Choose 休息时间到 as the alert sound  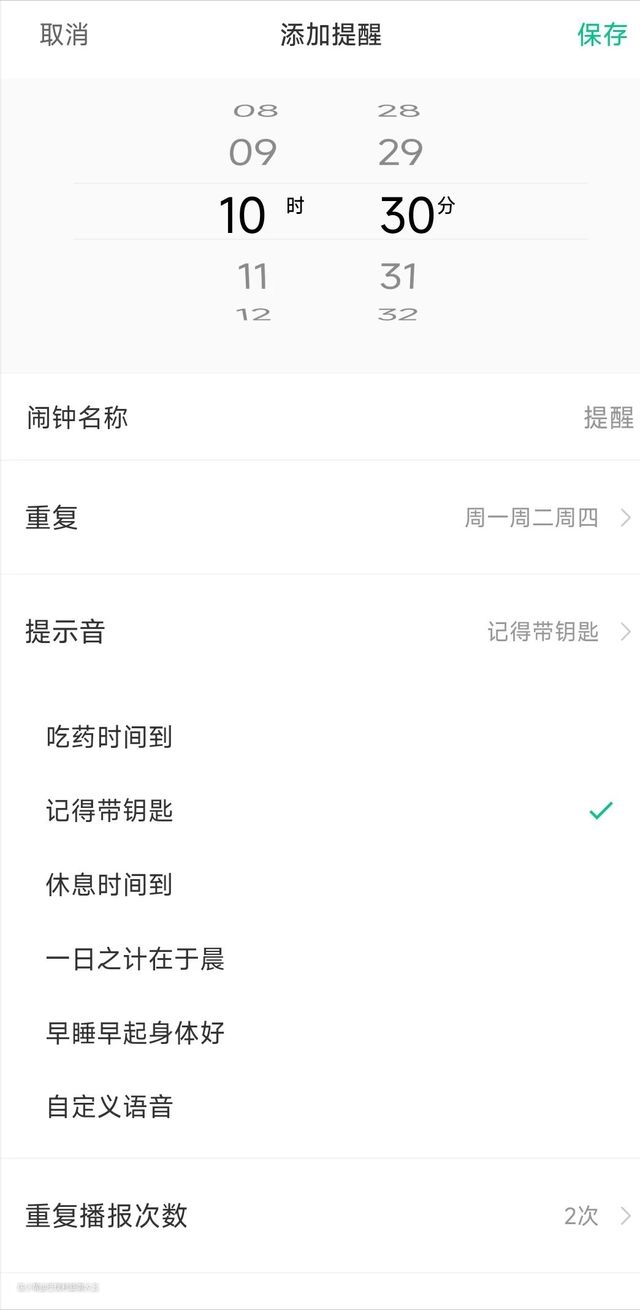(110, 885)
